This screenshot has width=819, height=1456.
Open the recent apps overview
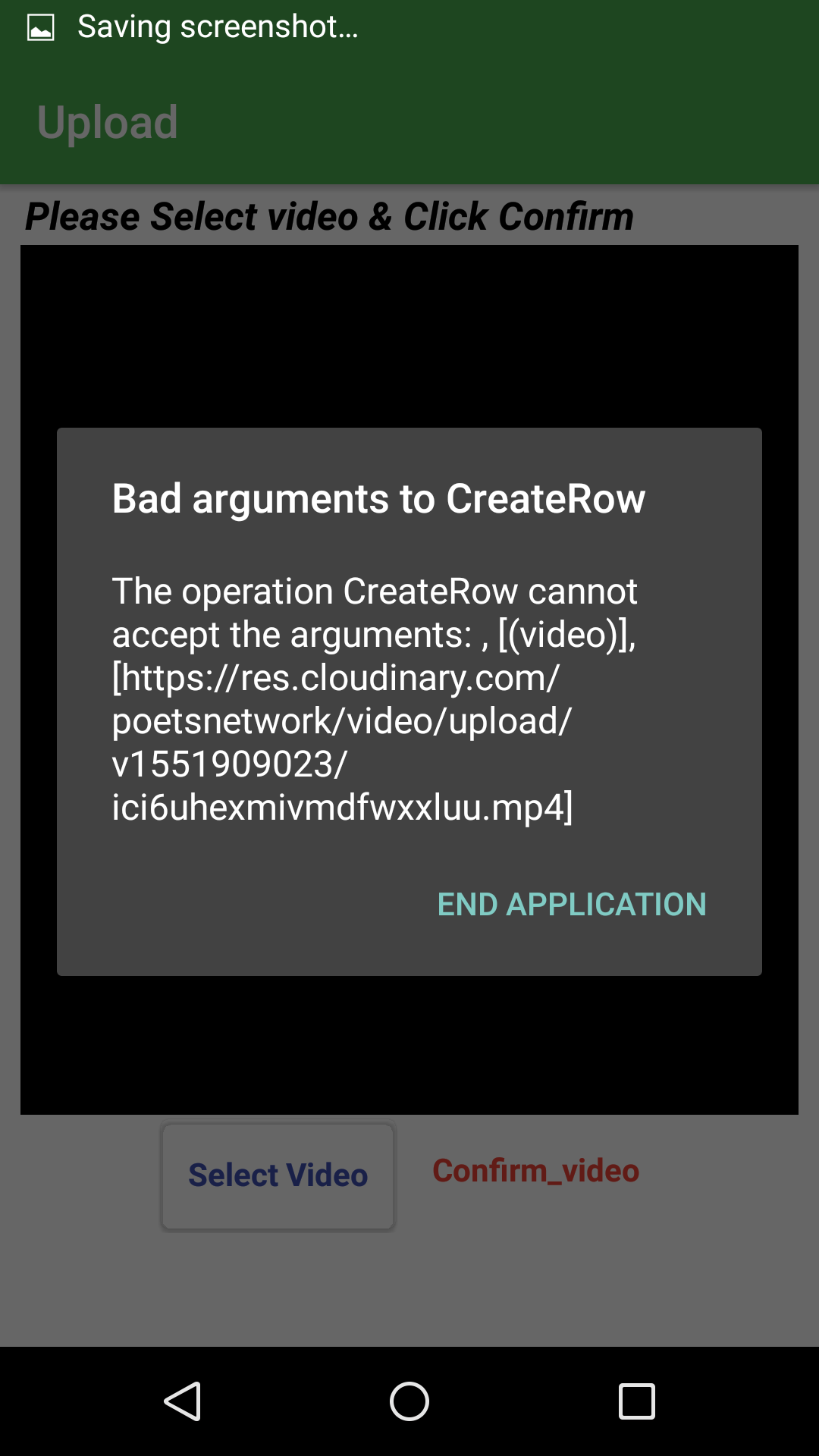point(637,1401)
